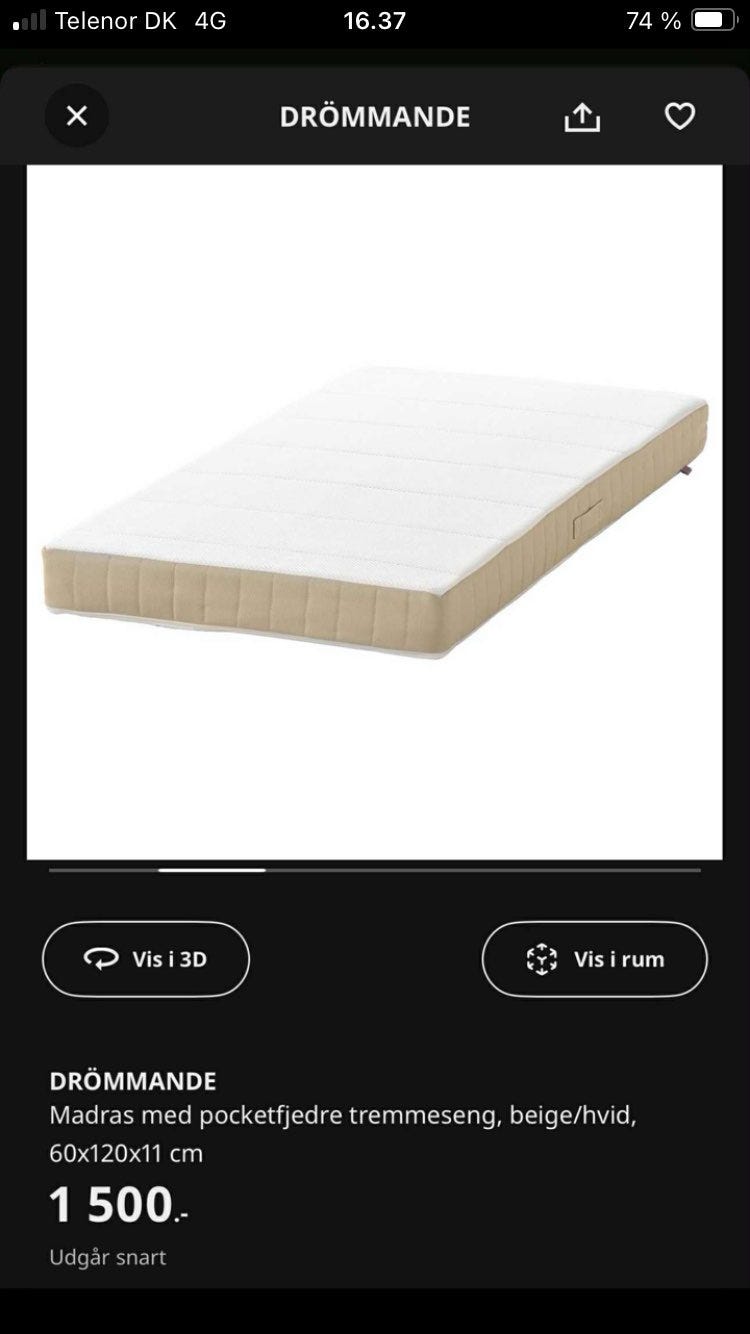Close the DRÖMMANDE product view

point(77,116)
